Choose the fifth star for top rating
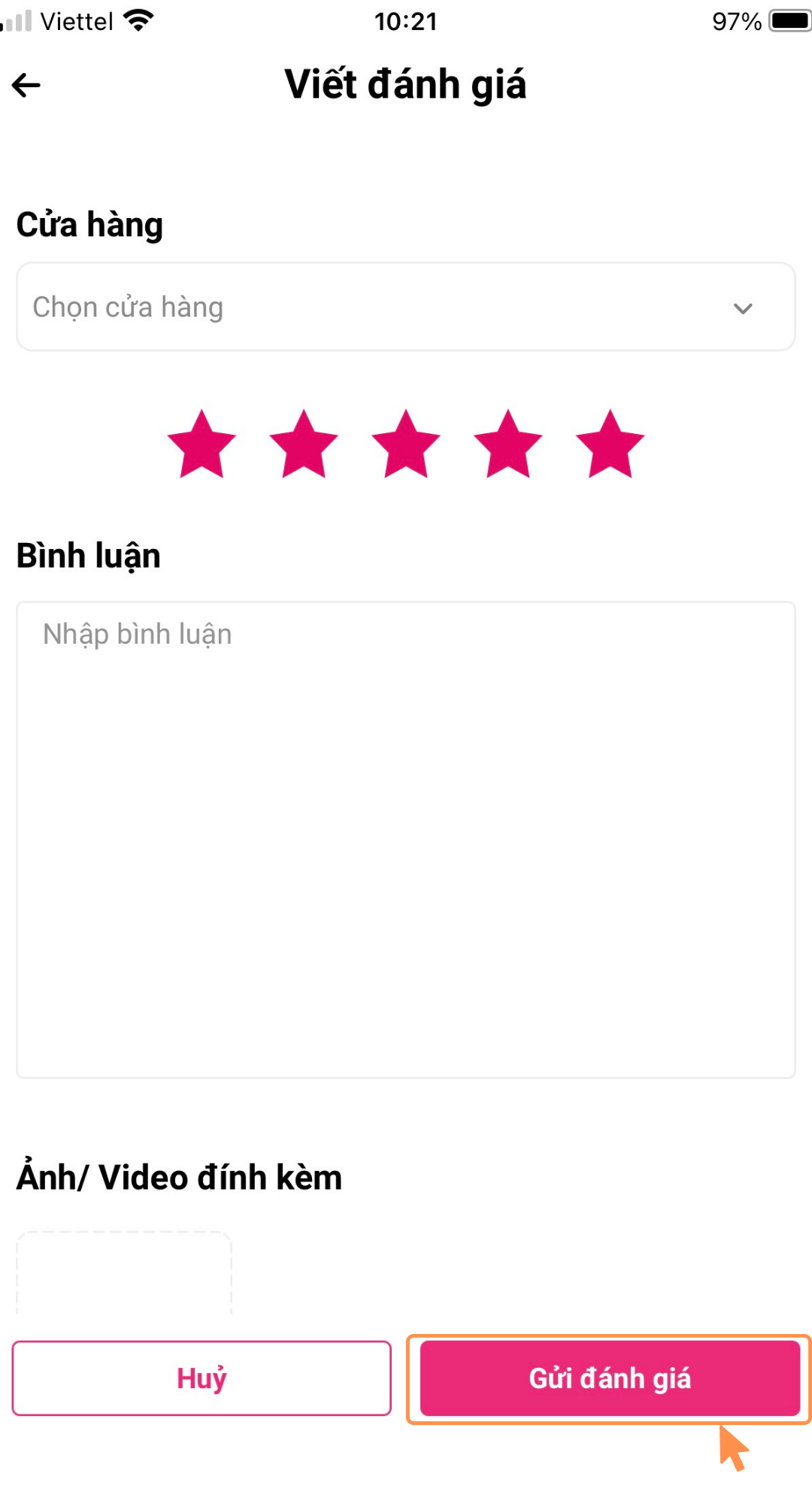Viewport: 812px width, 1504px height. pos(610,445)
